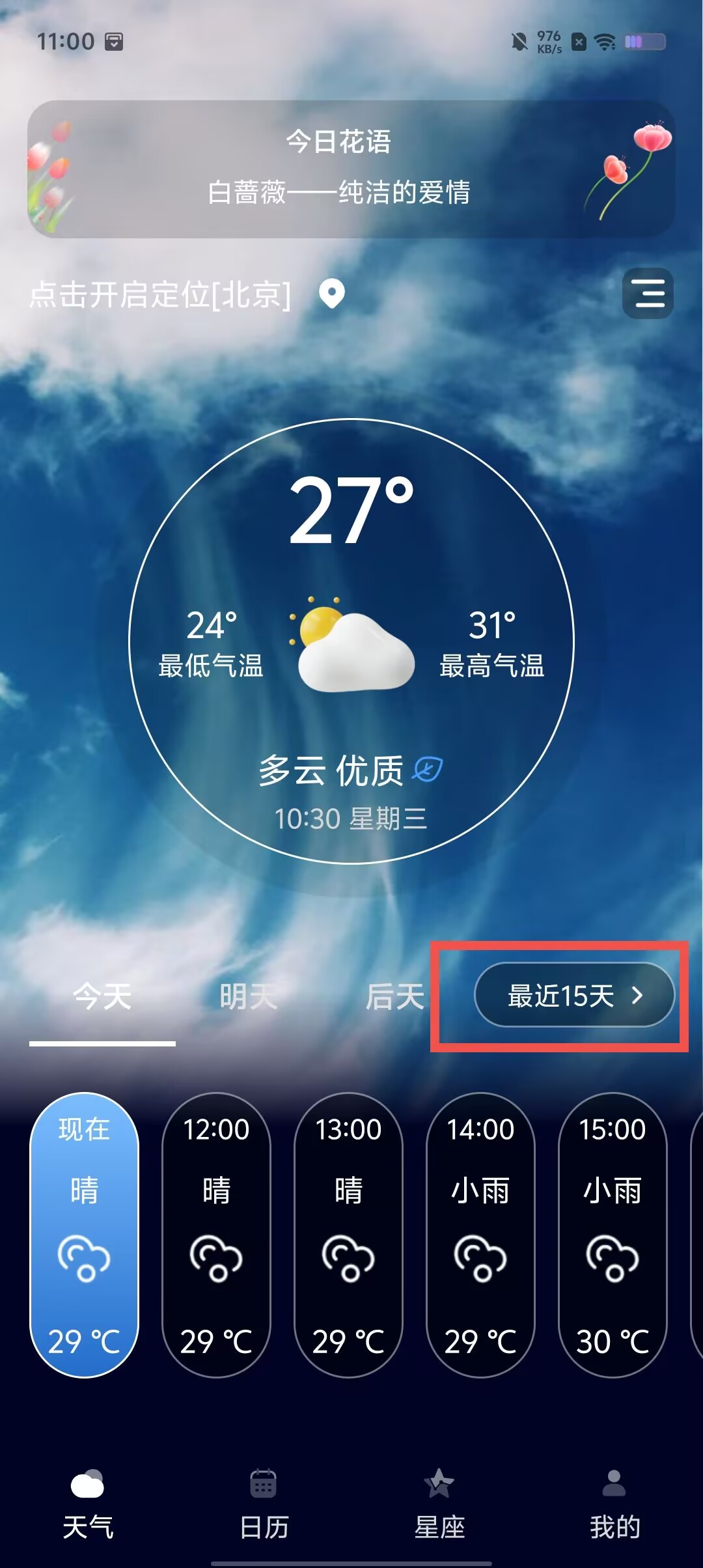This screenshot has height=1568, width=703.
Task: Tap 点击开启定位[北京] to enable location
Action: coord(160,294)
